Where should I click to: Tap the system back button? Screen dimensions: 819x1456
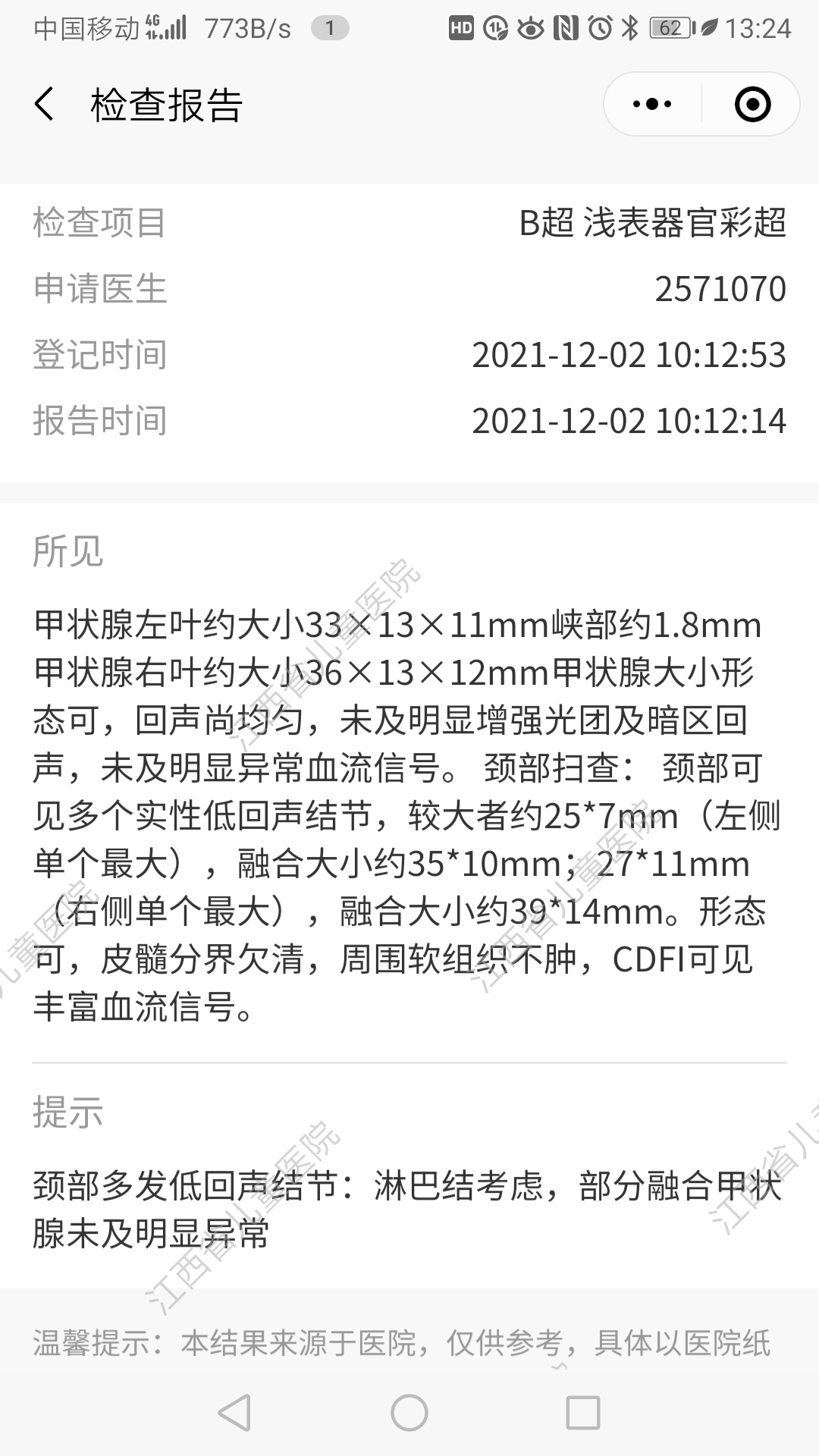coord(234,1413)
